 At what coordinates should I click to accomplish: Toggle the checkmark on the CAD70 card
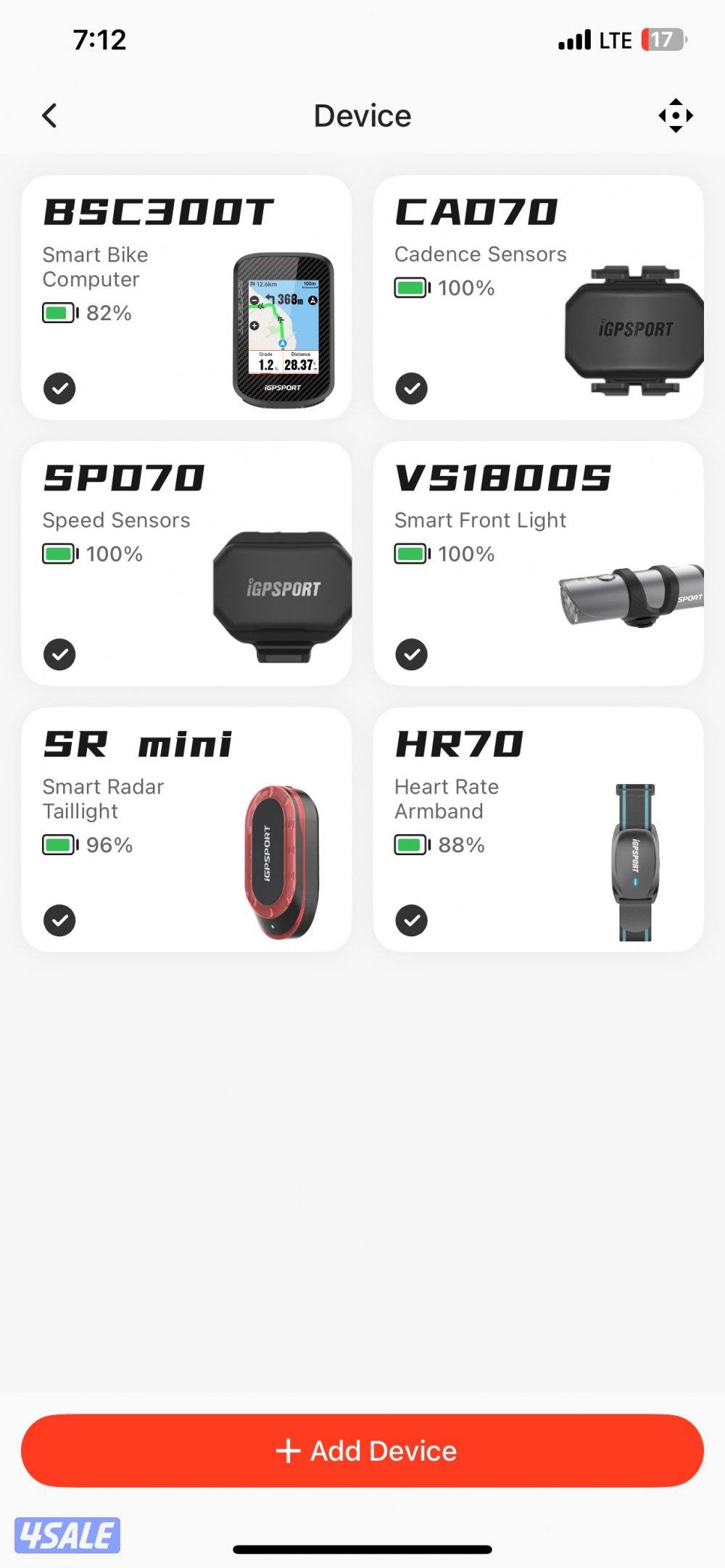(413, 388)
